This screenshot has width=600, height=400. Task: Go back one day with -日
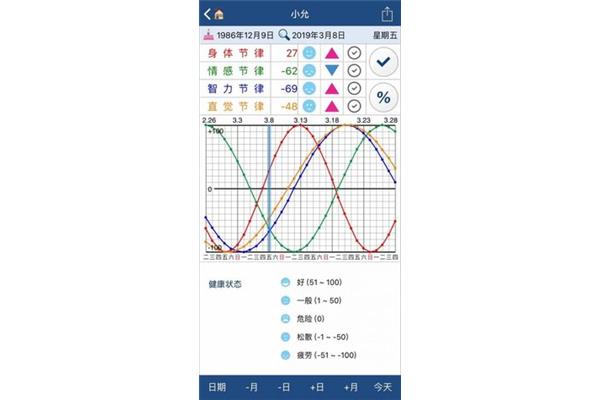284,386
